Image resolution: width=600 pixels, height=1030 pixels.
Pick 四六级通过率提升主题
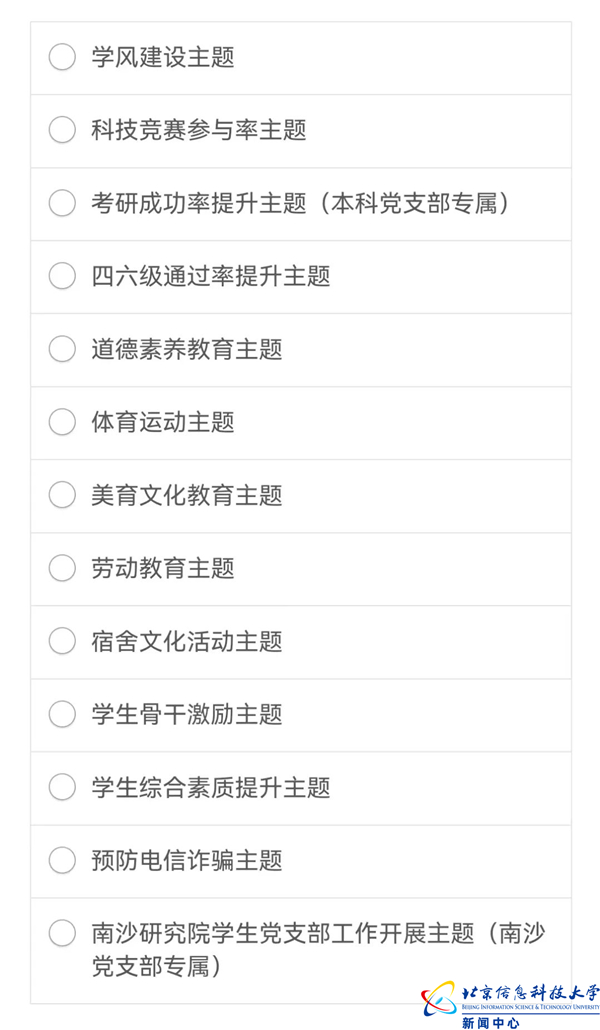(62, 276)
